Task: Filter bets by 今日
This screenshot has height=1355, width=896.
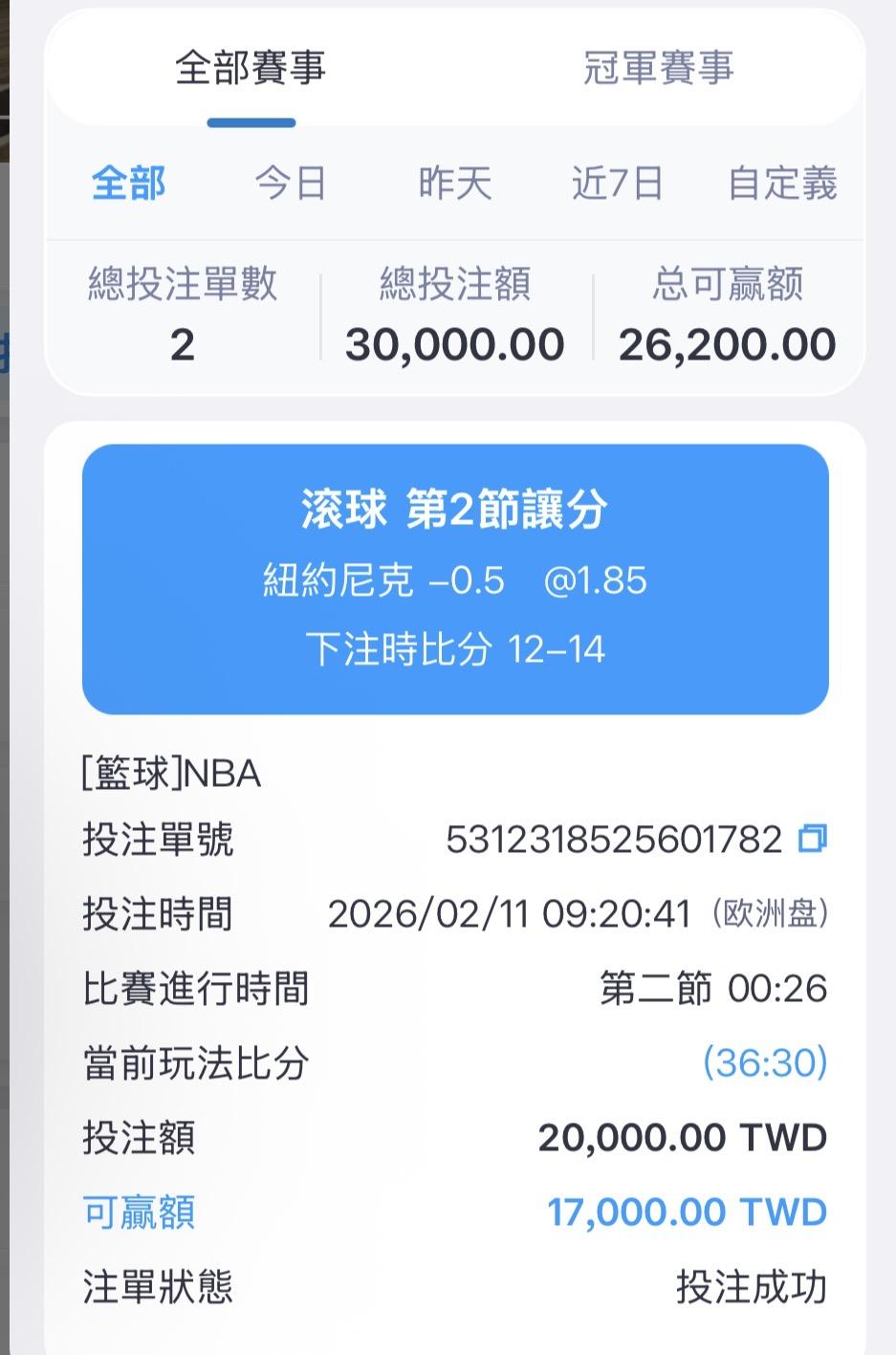Action: [x=291, y=183]
